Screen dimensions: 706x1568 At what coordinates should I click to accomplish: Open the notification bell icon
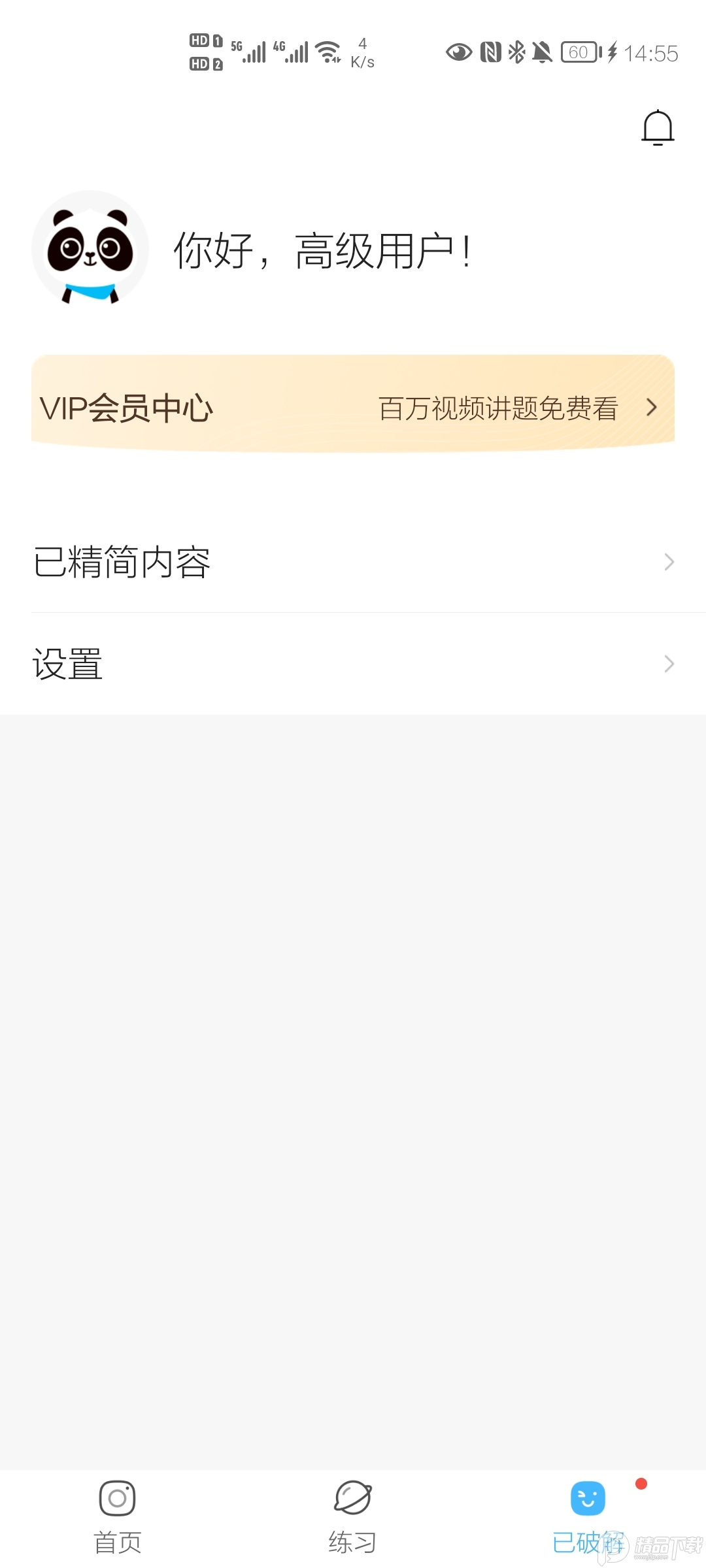point(656,127)
